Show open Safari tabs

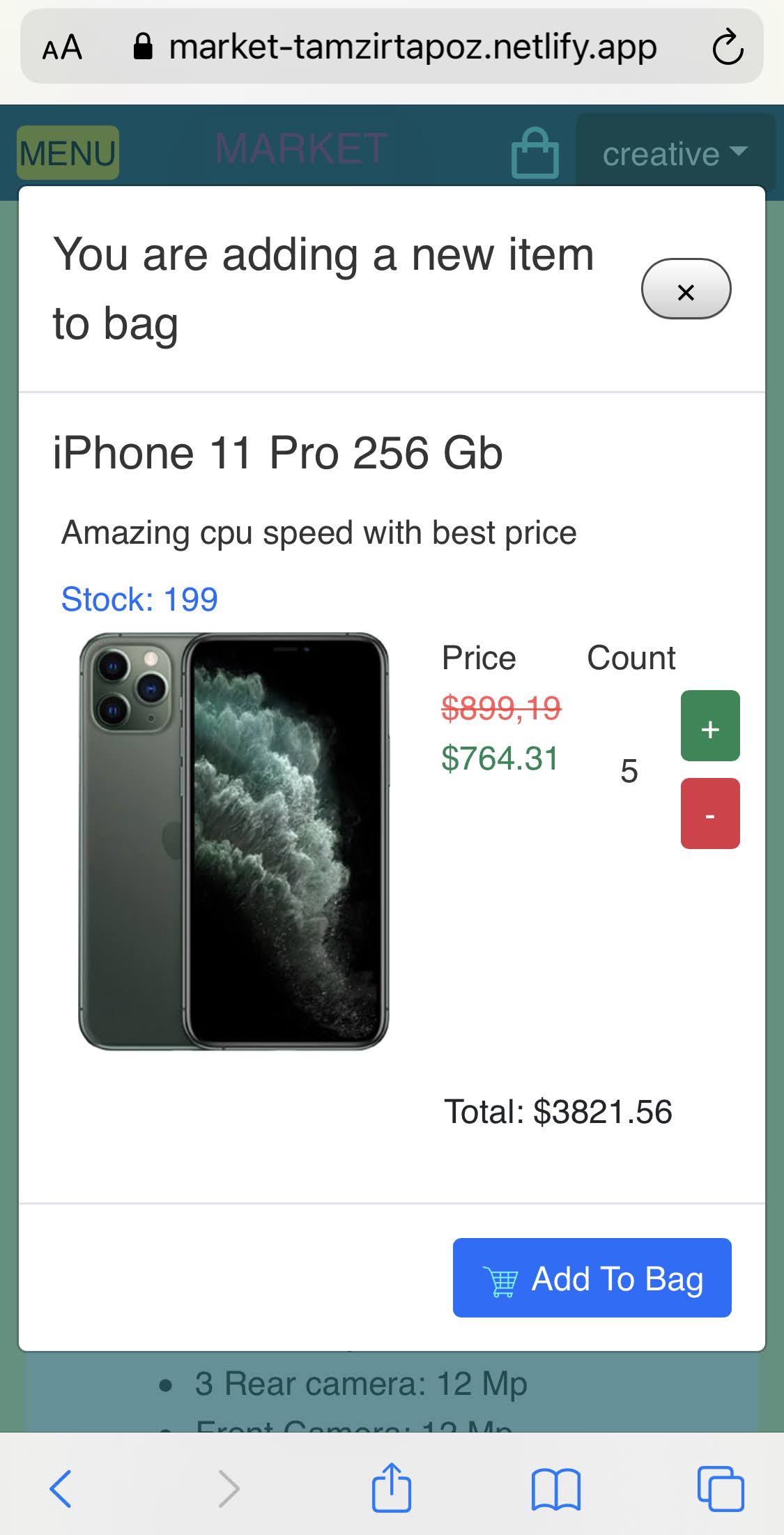(720, 1488)
